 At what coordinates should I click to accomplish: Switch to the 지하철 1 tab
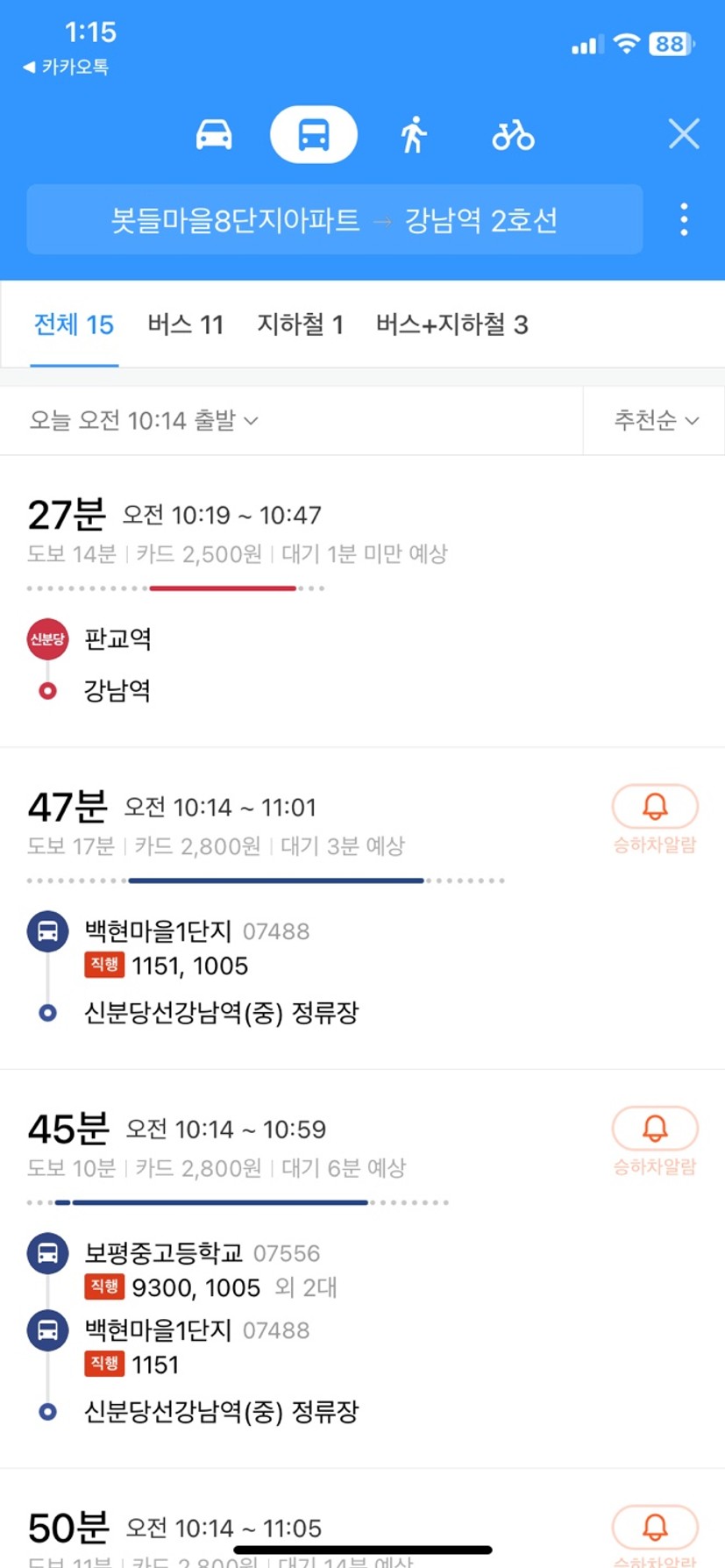300,325
